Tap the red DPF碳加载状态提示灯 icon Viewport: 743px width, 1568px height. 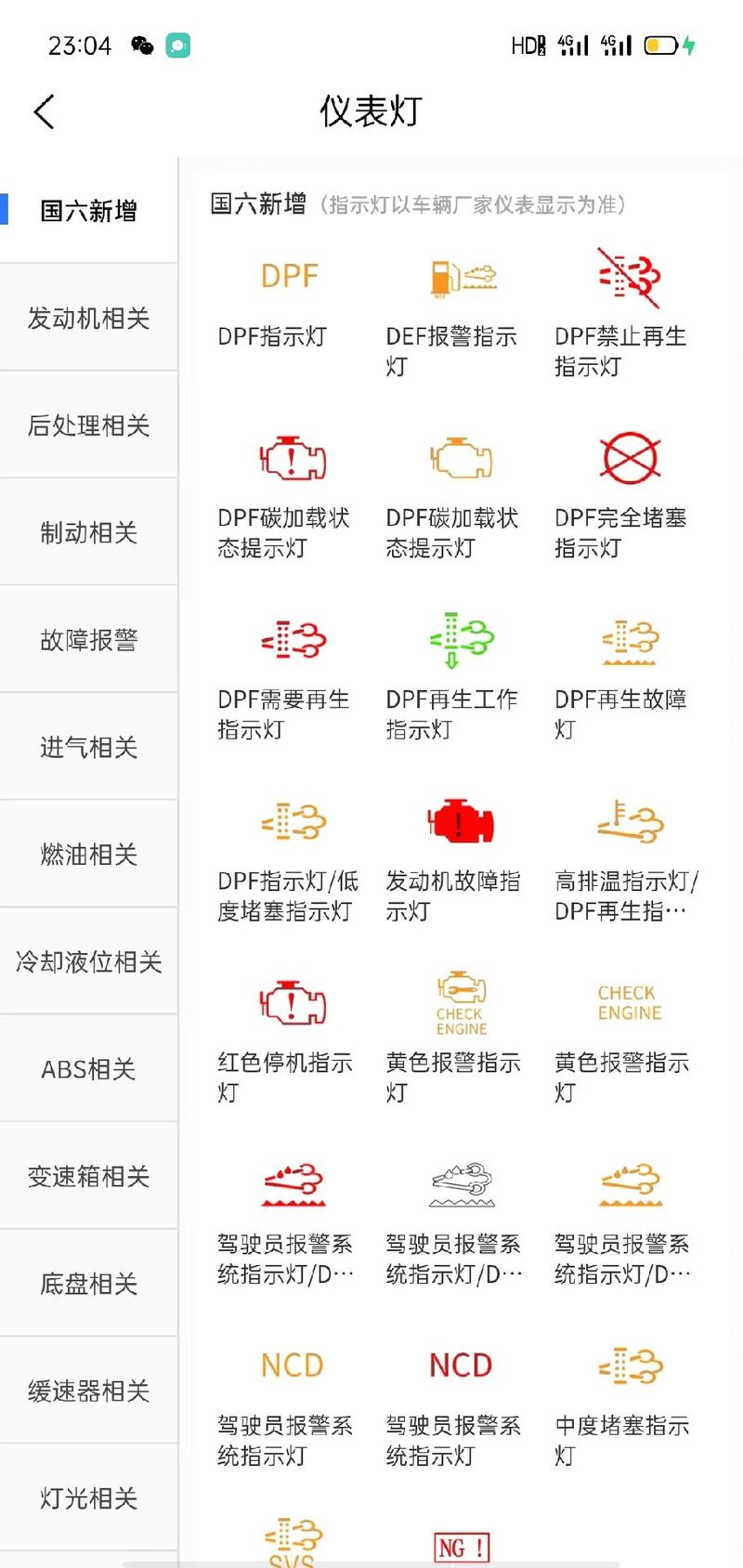pos(290,457)
